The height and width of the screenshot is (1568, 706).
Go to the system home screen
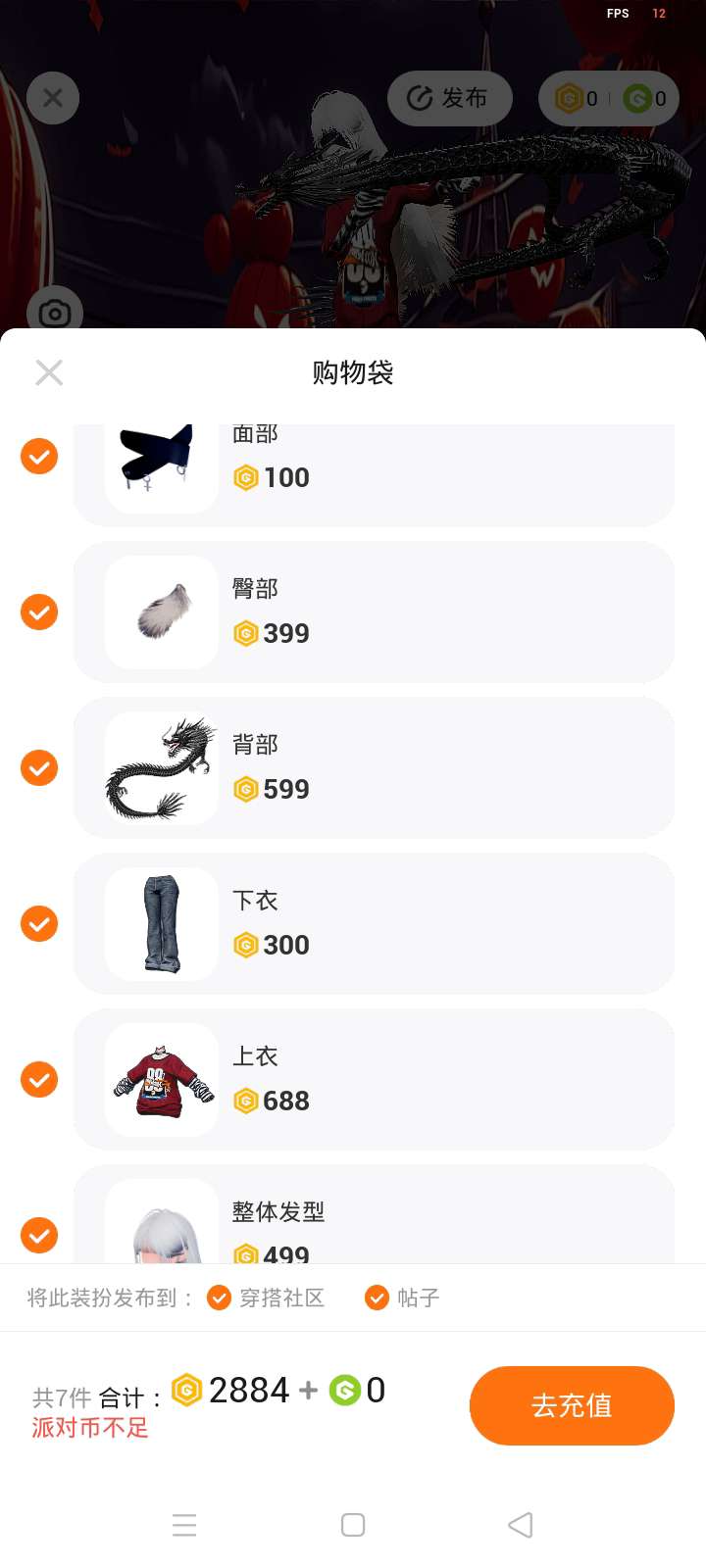coord(353,1525)
